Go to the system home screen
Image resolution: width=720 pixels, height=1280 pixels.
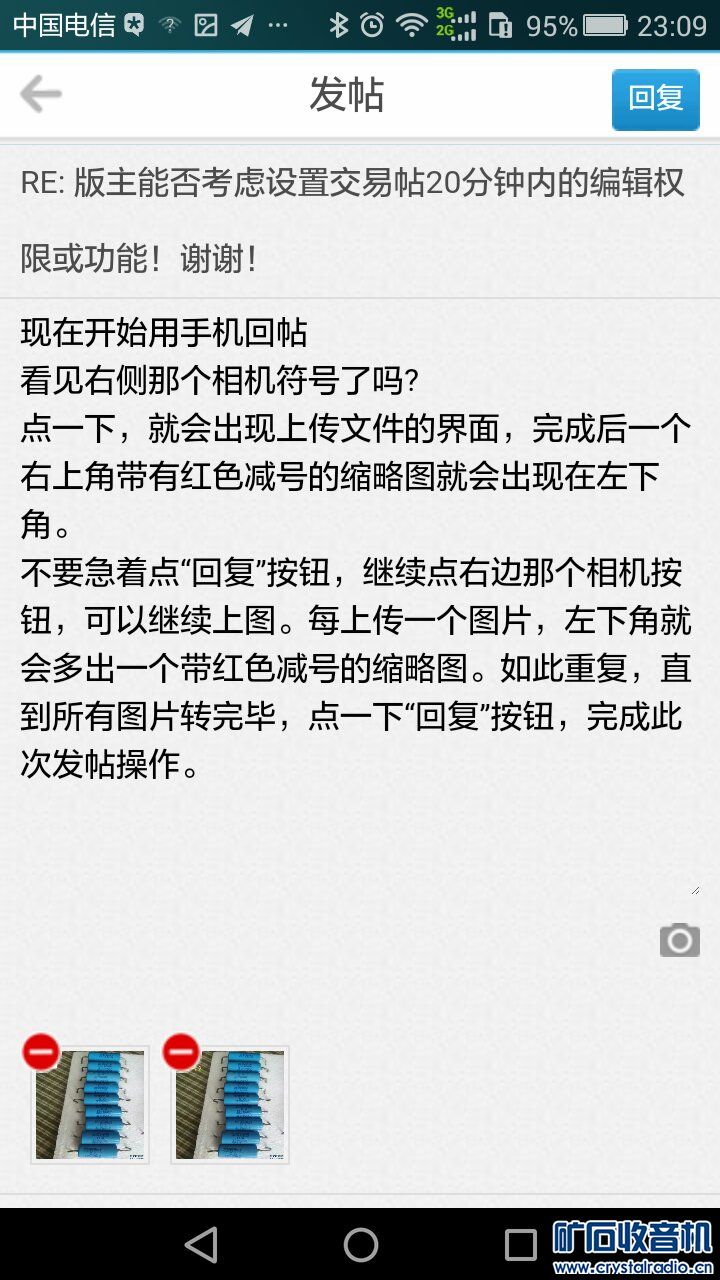360,1245
